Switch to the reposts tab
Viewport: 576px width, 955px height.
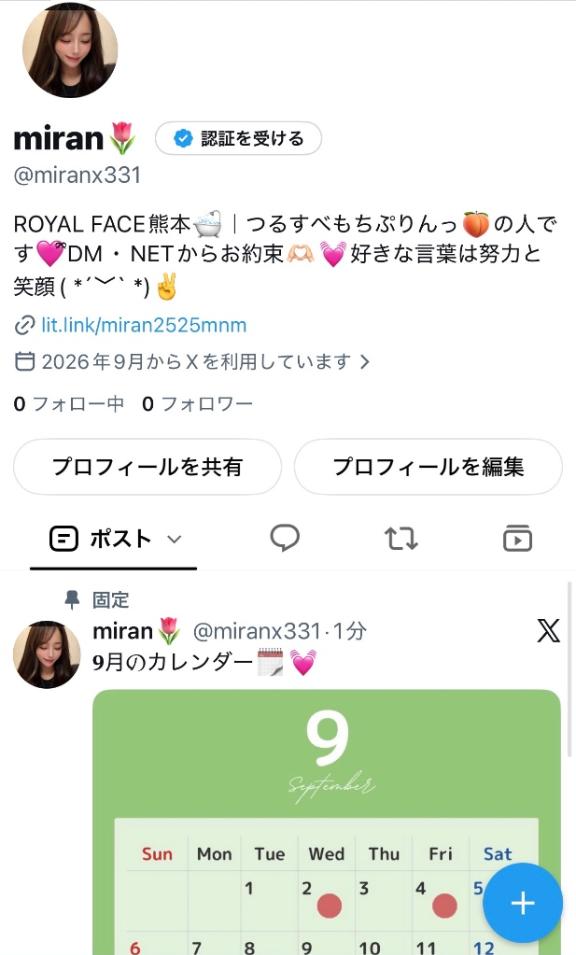(401, 538)
